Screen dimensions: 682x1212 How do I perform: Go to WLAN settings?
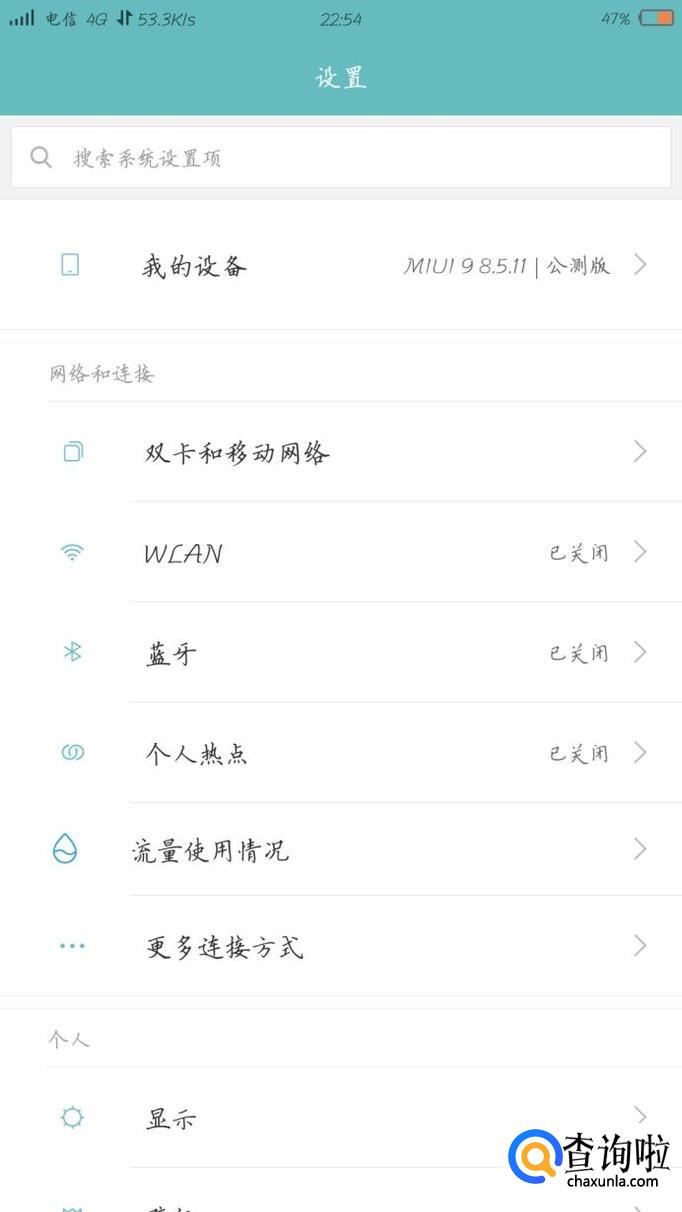click(x=340, y=553)
